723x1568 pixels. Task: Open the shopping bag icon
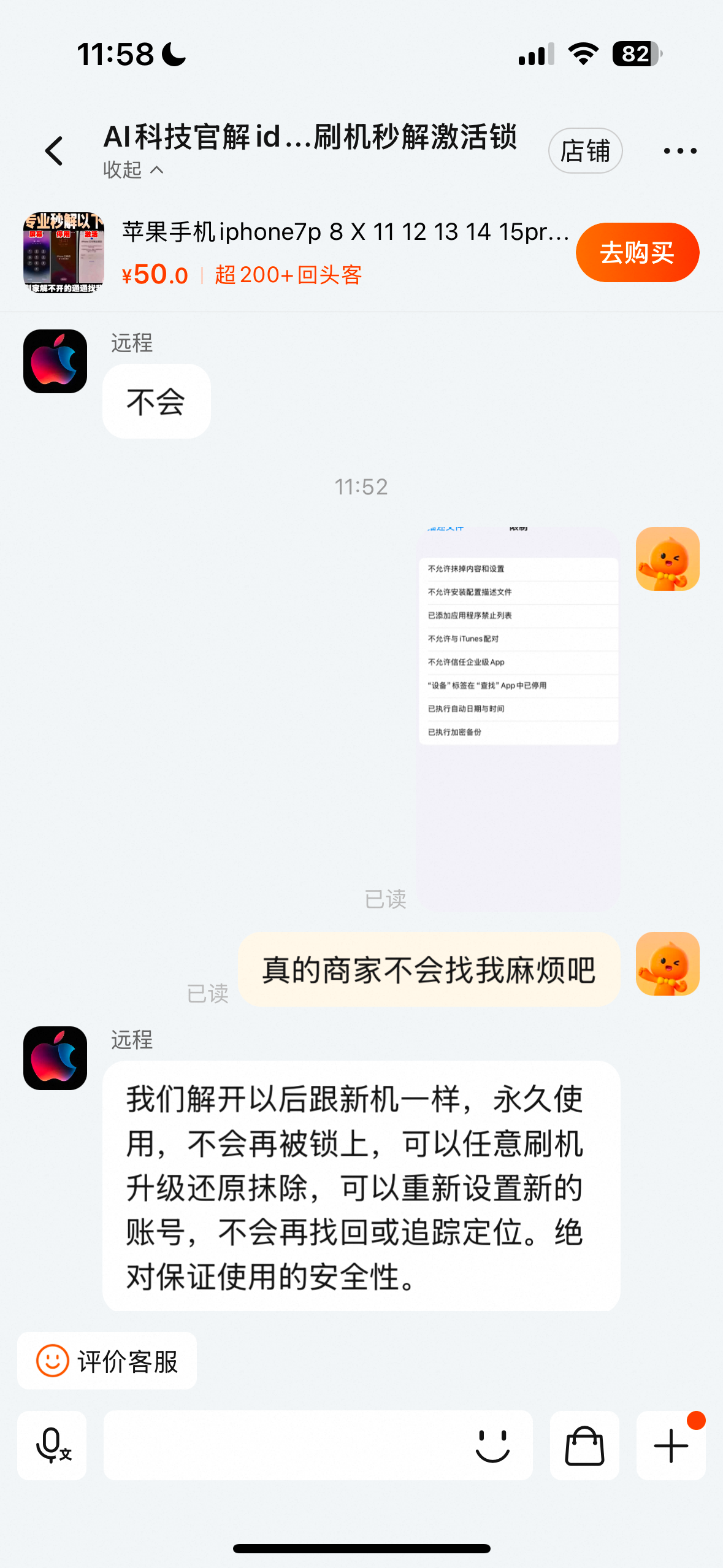[584, 1446]
